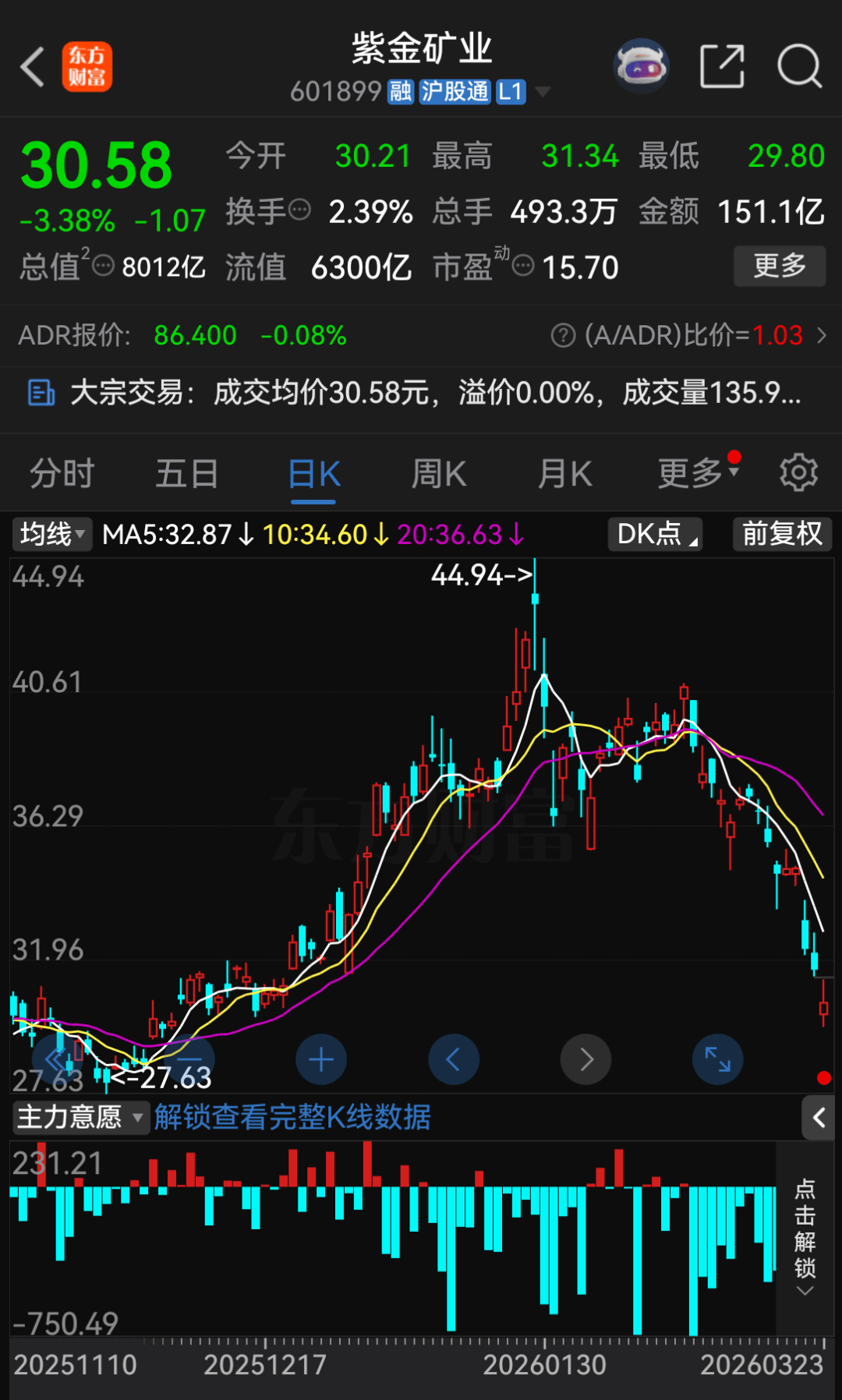Screen dimensions: 842x1400
Task: Open chart settings via the gear icon
Action: pos(798,472)
